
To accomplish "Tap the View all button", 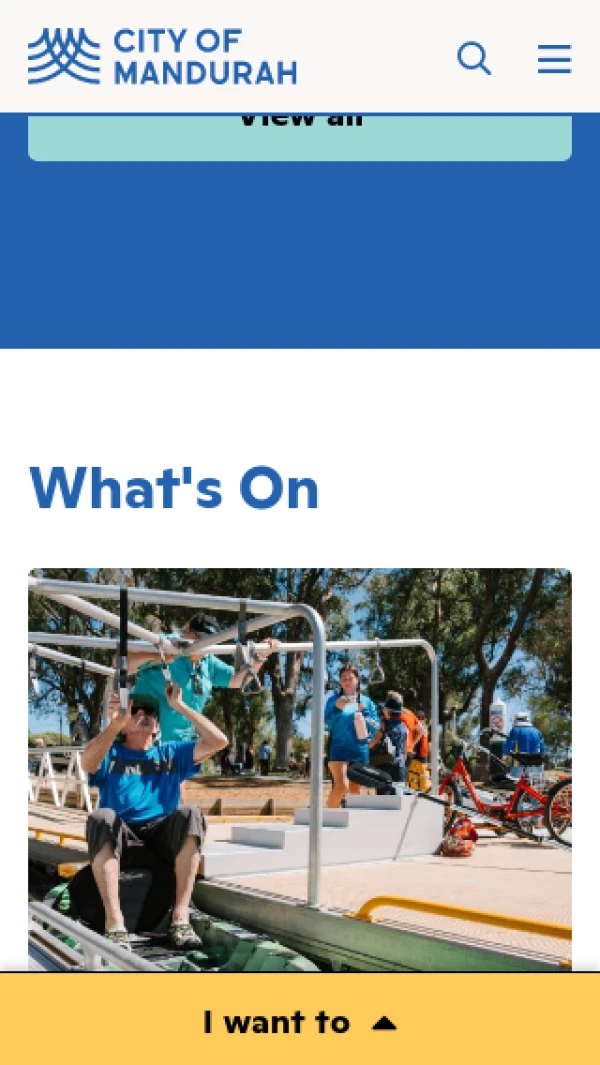I will [x=300, y=137].
